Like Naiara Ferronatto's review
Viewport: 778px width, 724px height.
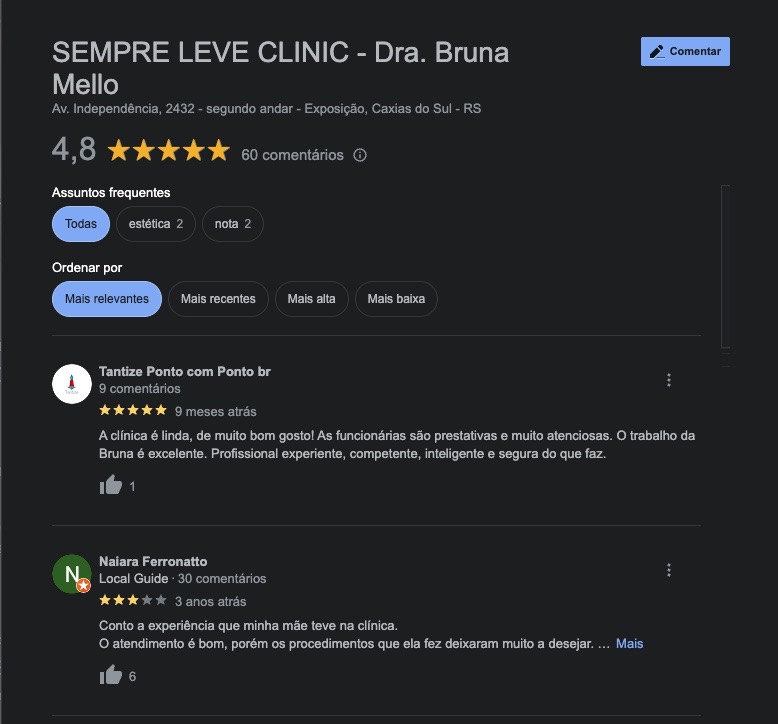(111, 676)
